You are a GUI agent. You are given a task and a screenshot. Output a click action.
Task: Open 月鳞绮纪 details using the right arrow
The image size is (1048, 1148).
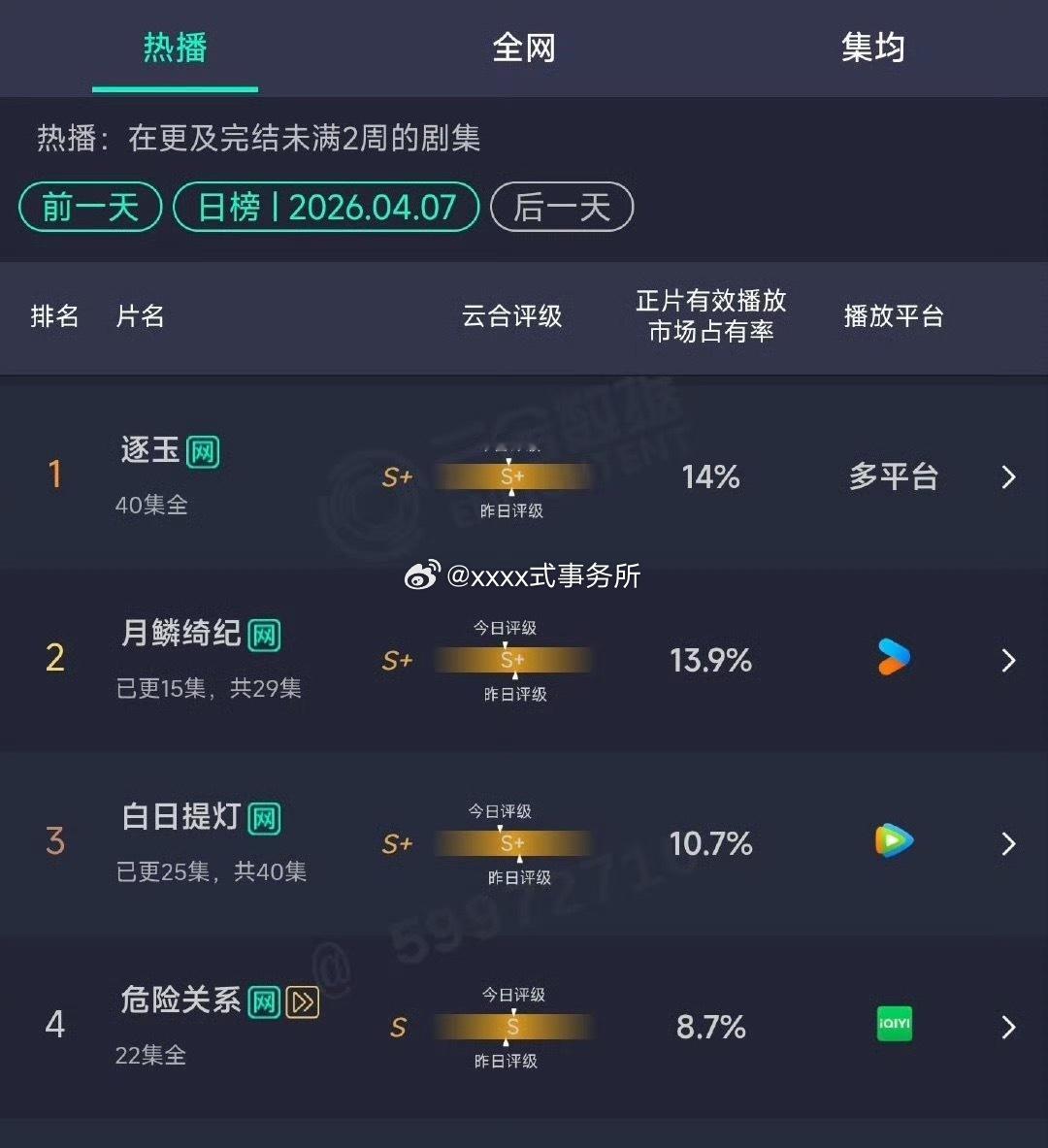click(x=1007, y=660)
